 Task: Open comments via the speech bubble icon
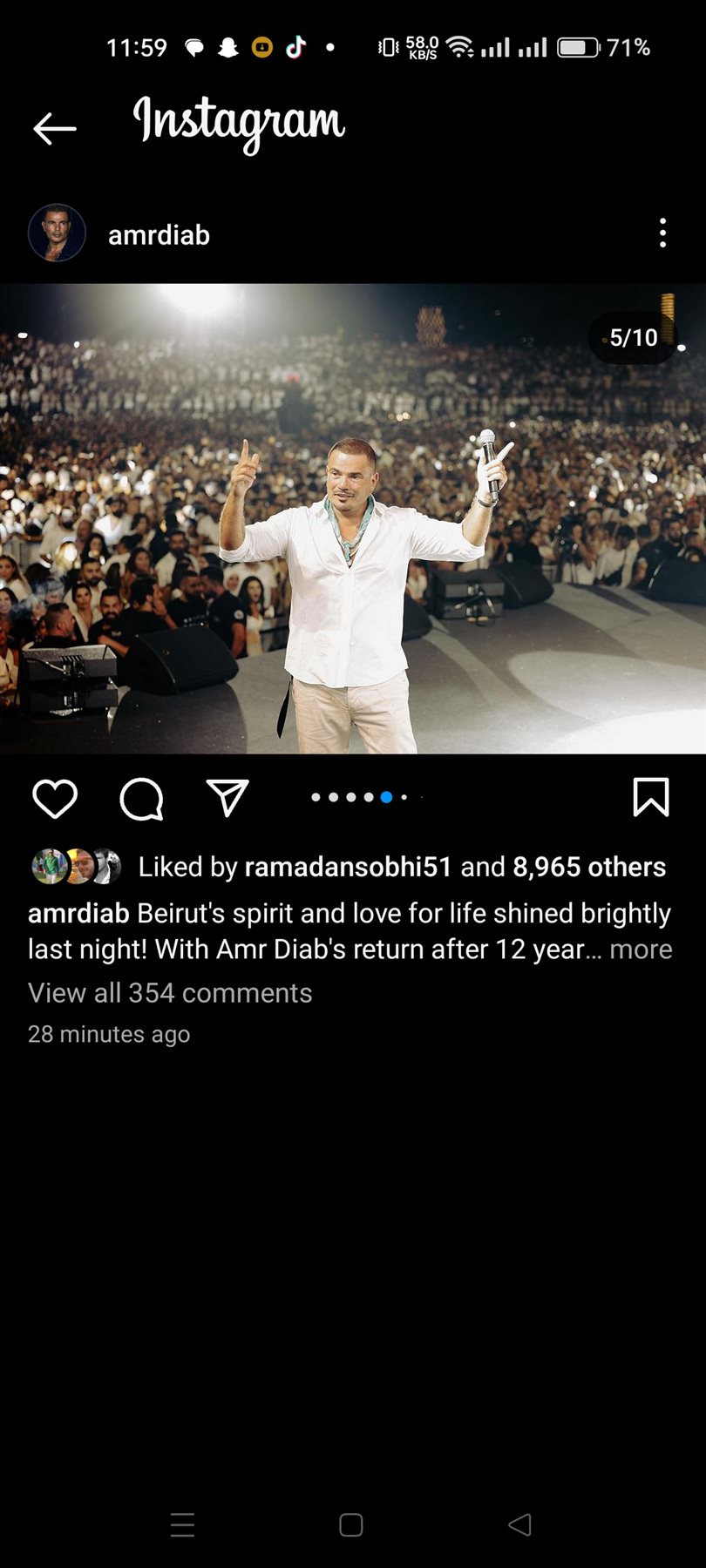141,798
